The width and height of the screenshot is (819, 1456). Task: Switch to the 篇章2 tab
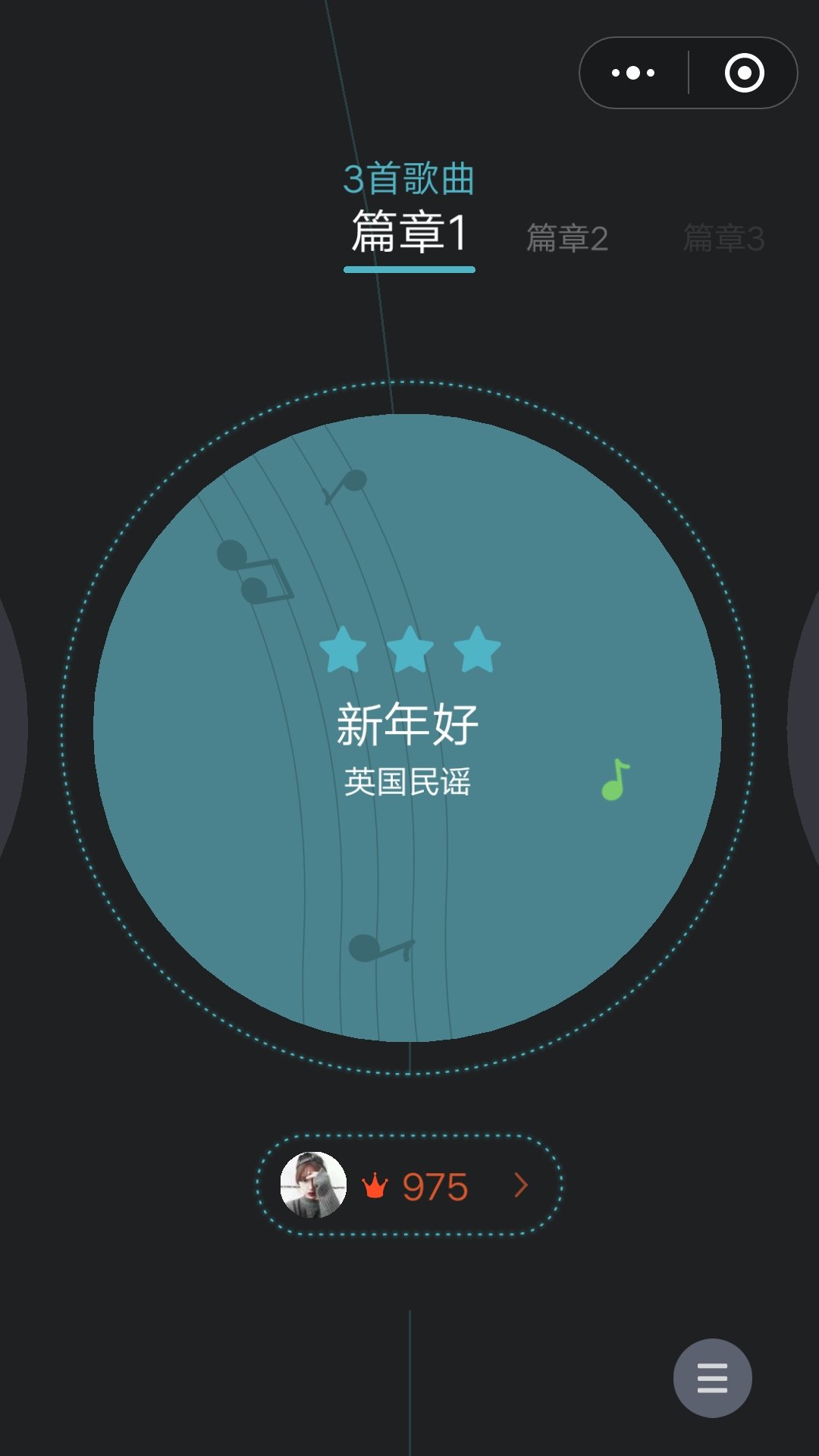point(567,238)
